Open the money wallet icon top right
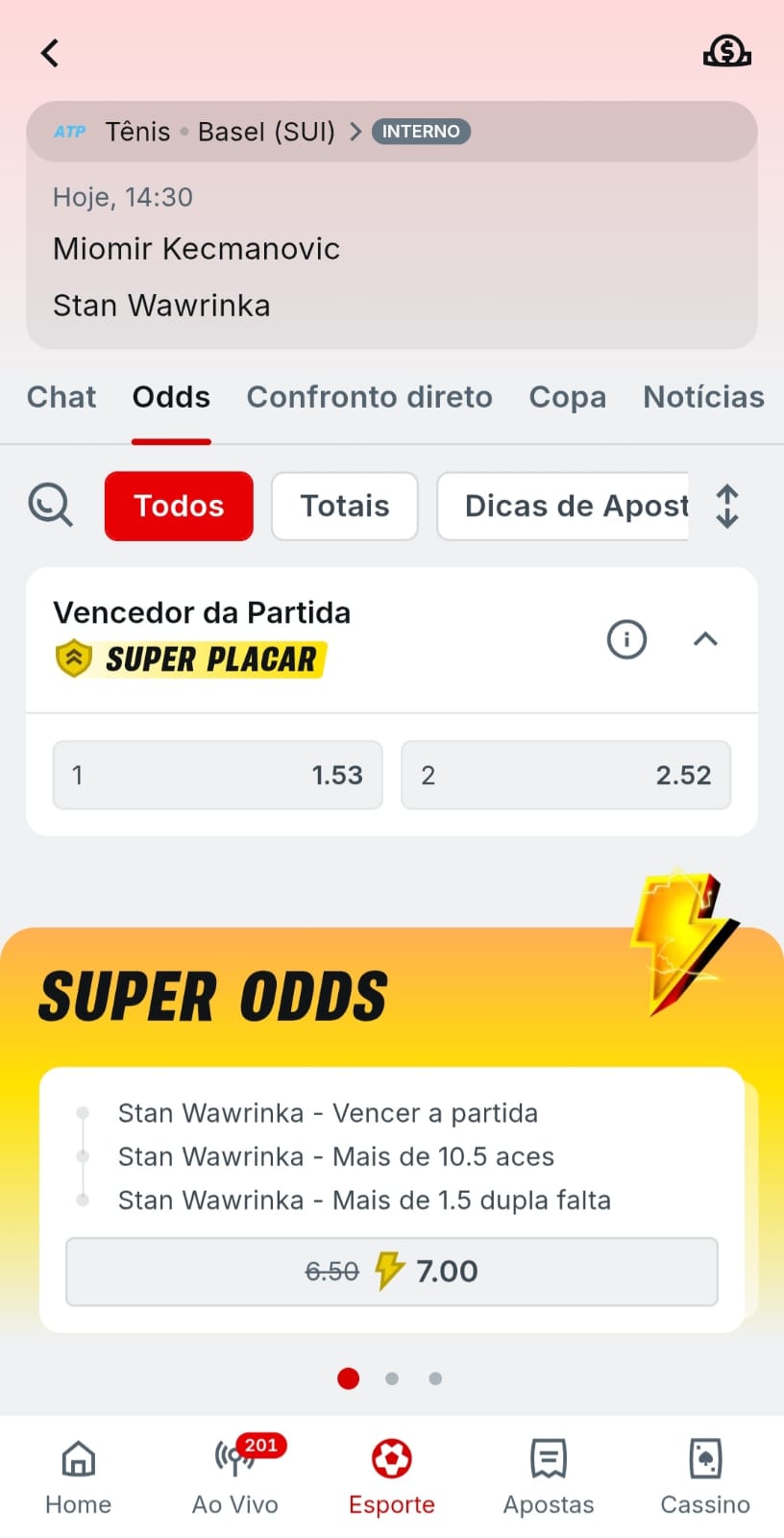 [727, 53]
